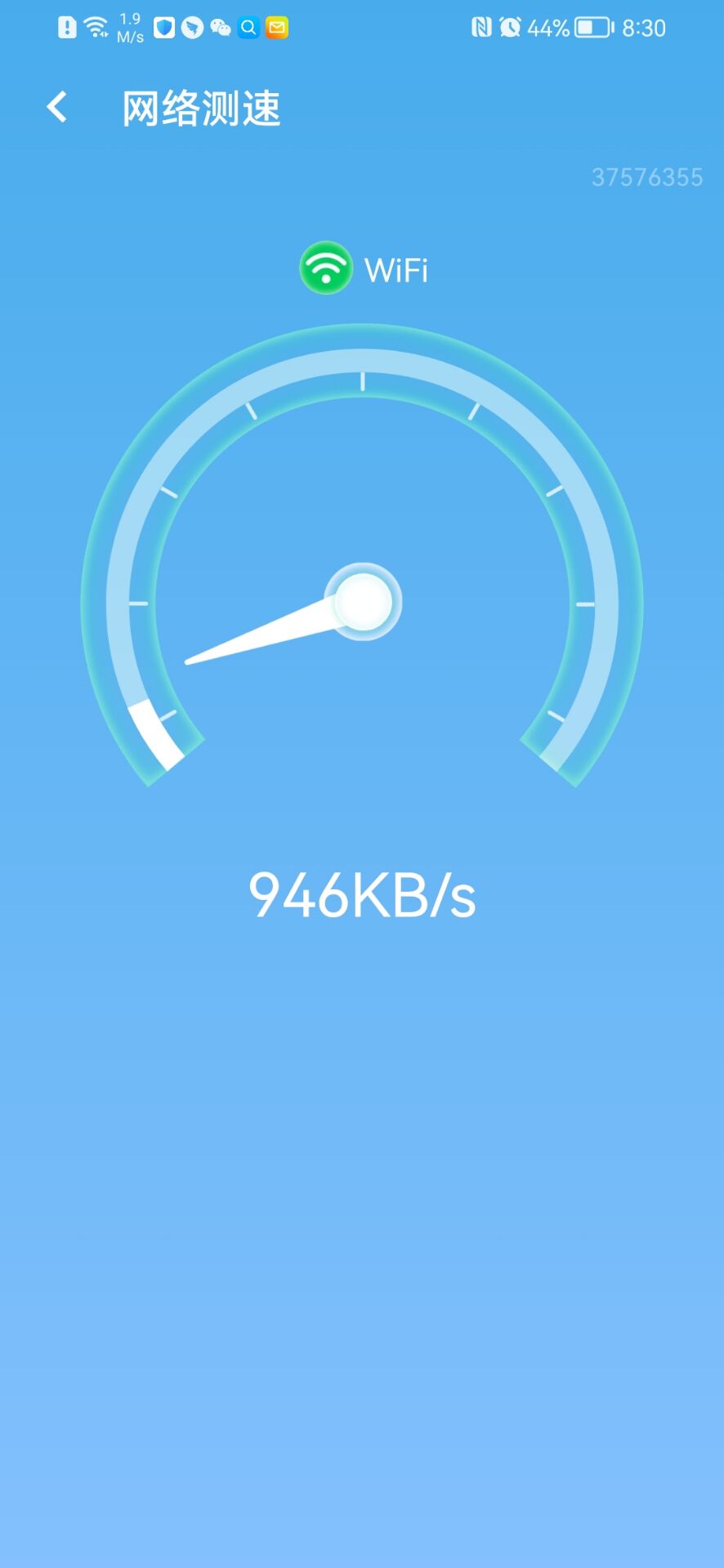
Task: Tap the alarm clock icon in status bar
Action: (x=510, y=27)
